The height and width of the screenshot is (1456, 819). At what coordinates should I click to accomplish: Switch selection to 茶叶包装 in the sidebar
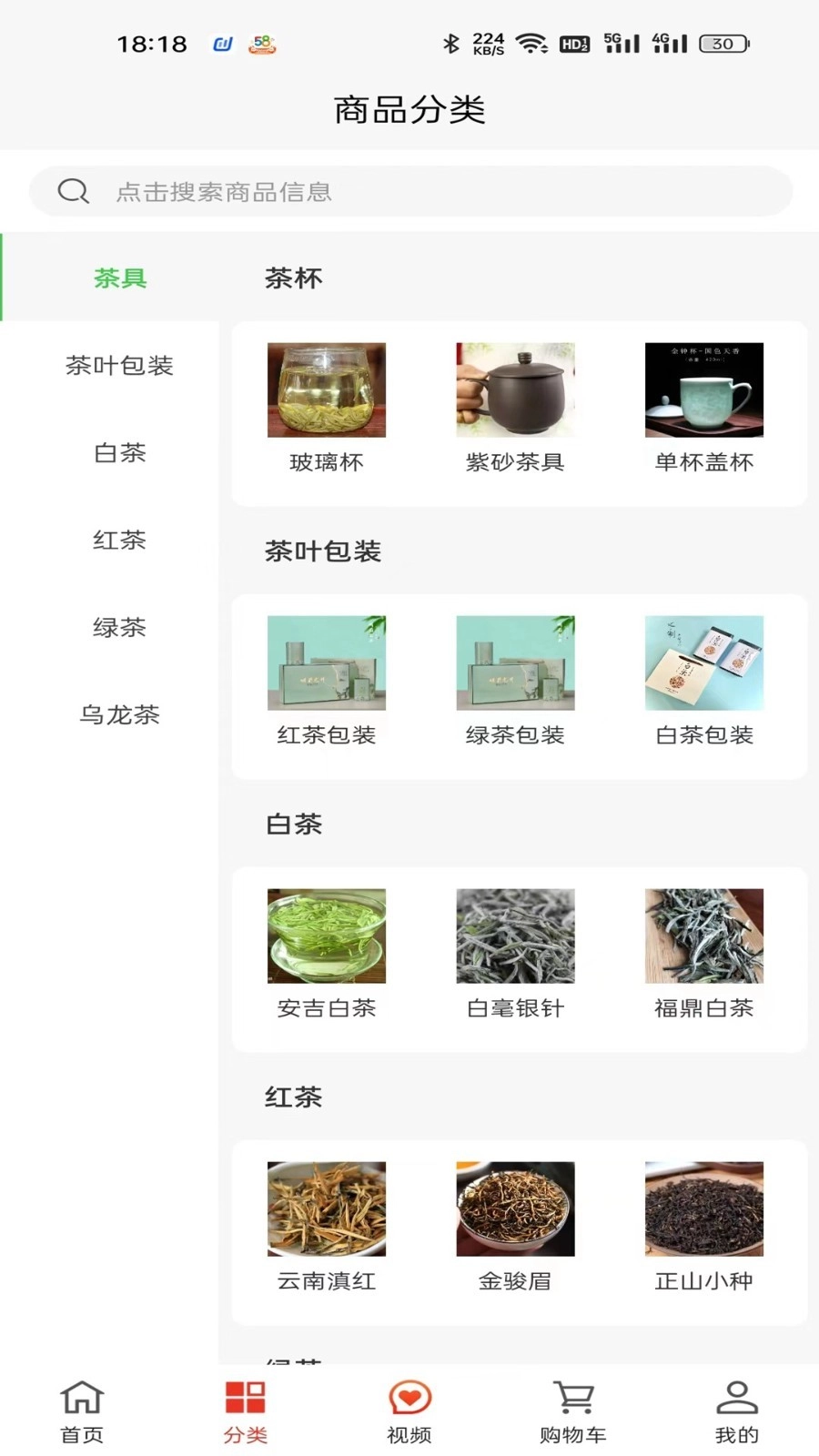121,365
